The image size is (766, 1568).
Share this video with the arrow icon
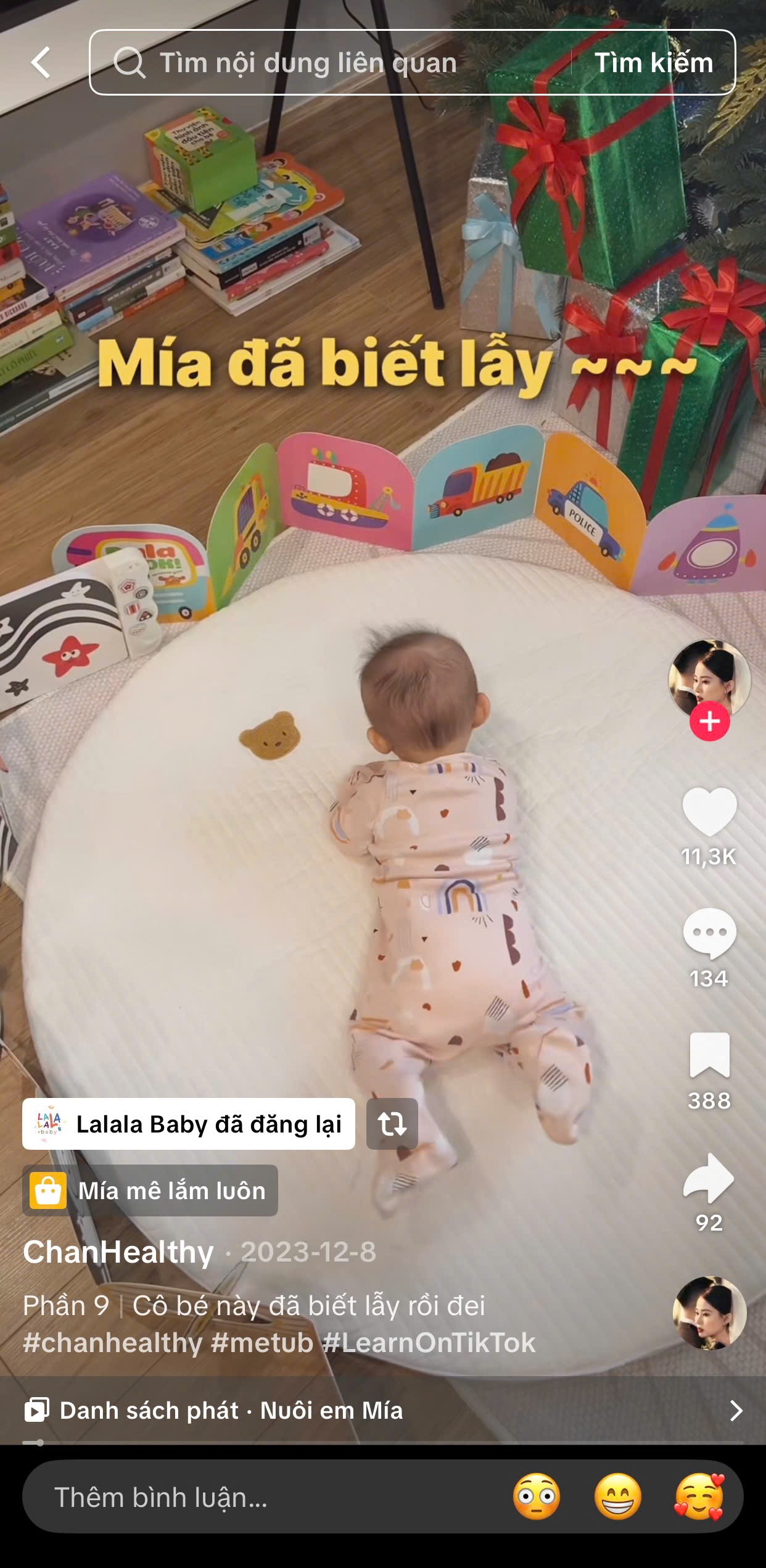pyautogui.click(x=709, y=1178)
